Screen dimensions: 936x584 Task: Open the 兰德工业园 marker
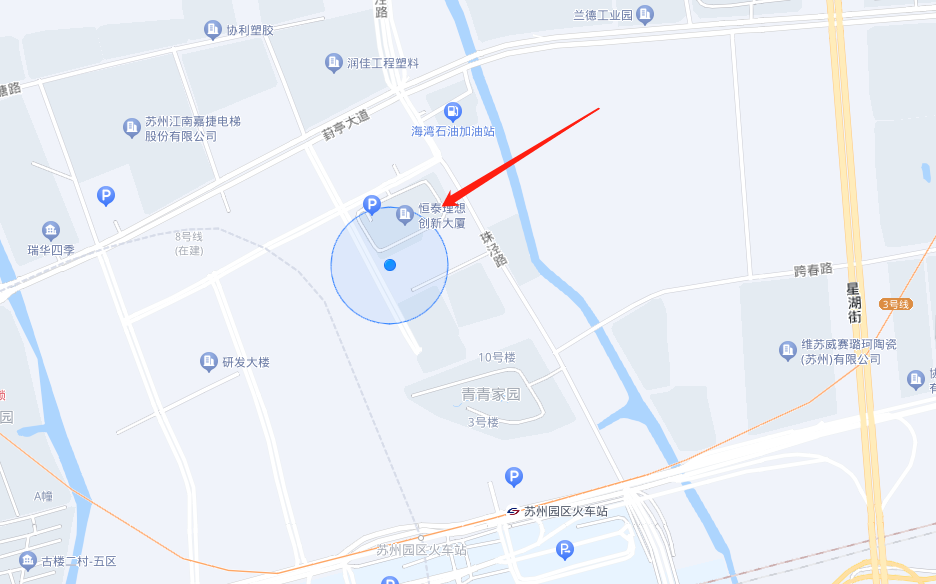pos(645,14)
